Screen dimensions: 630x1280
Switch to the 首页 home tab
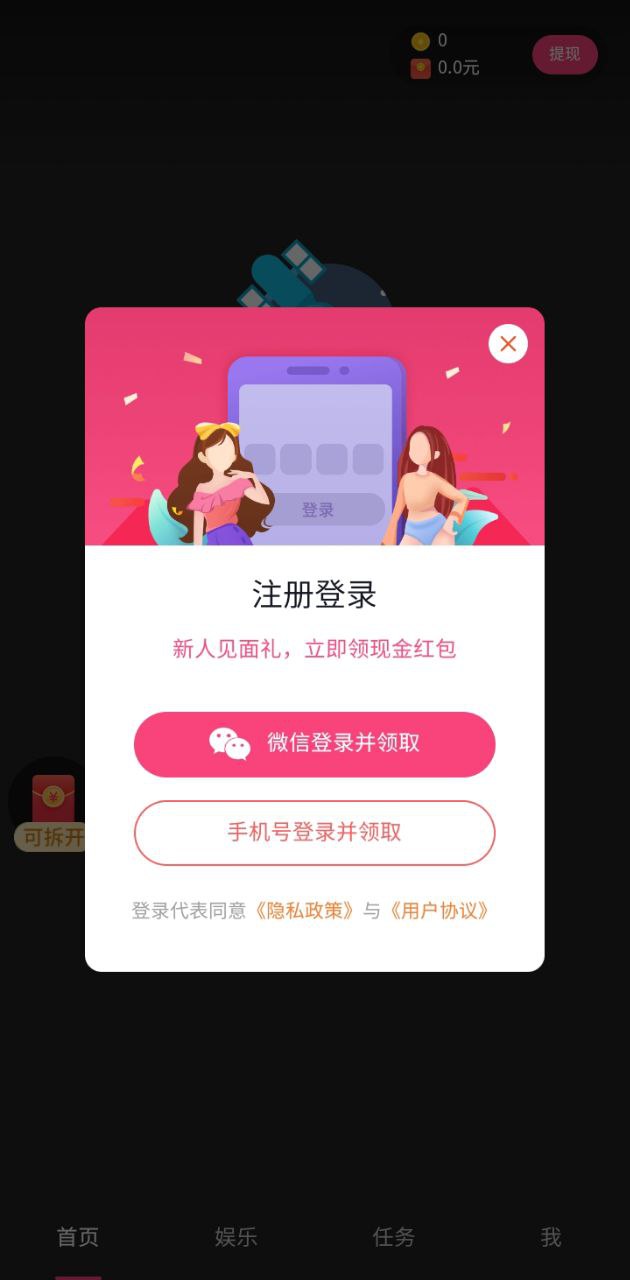78,1237
